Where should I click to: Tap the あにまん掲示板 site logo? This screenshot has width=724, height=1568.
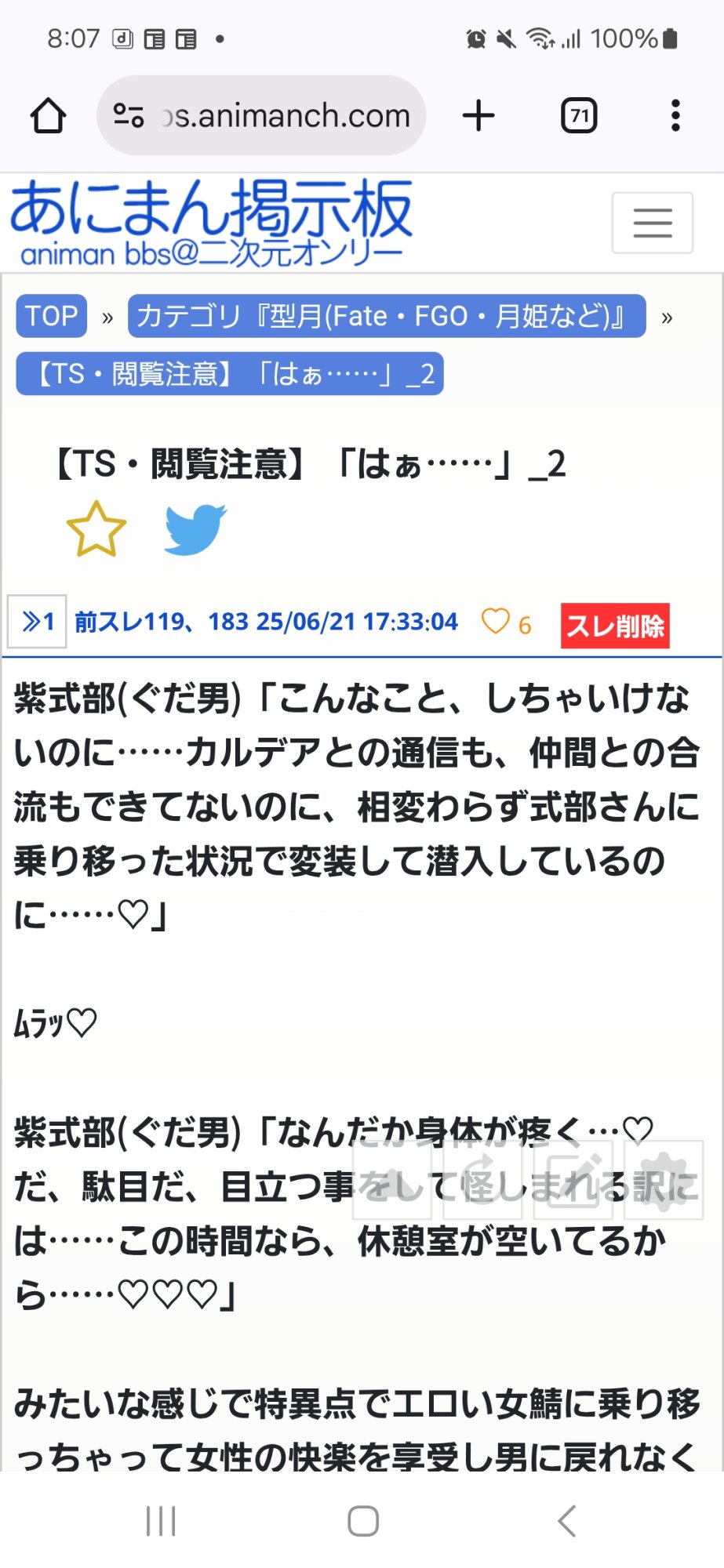[x=210, y=223]
